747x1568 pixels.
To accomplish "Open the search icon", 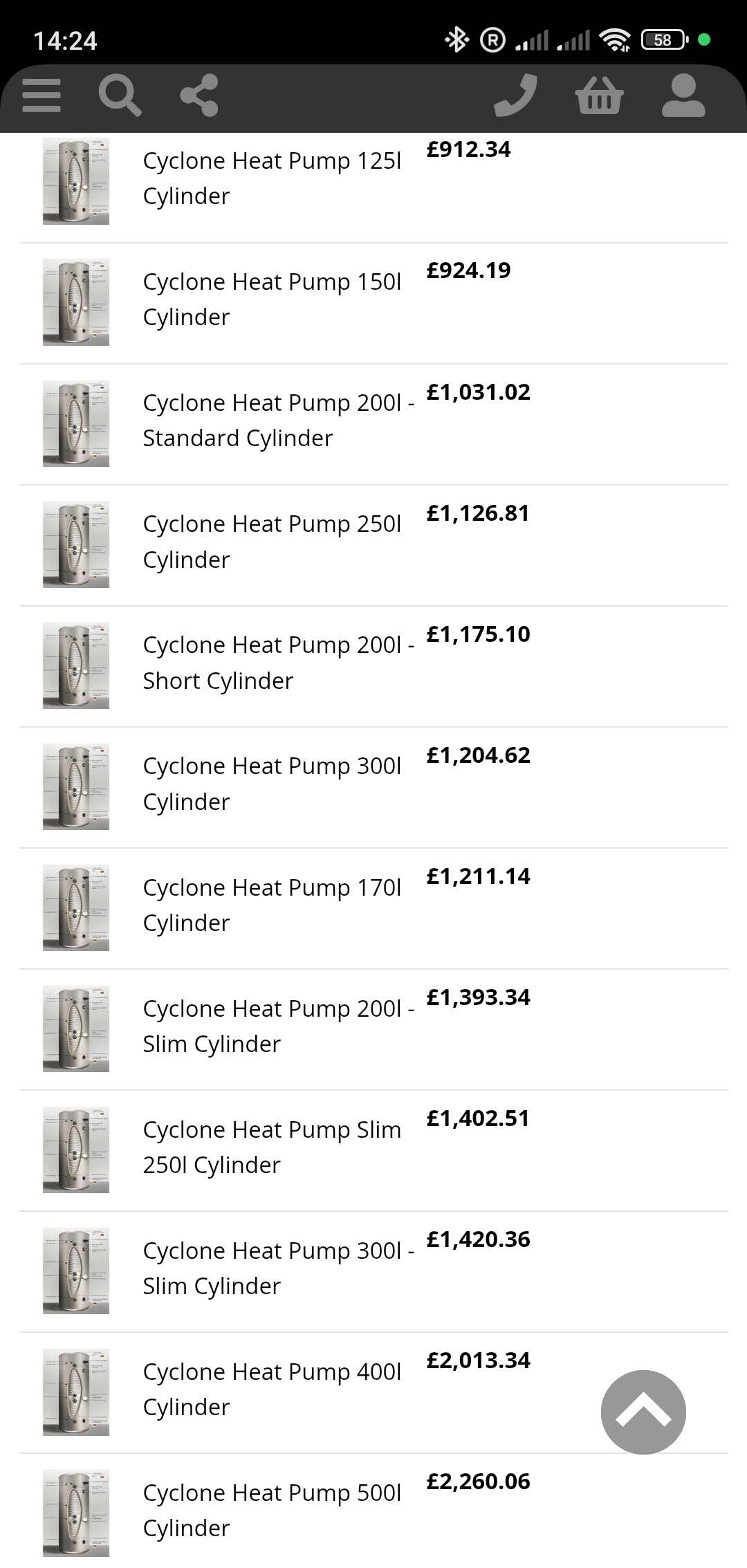I will (120, 95).
